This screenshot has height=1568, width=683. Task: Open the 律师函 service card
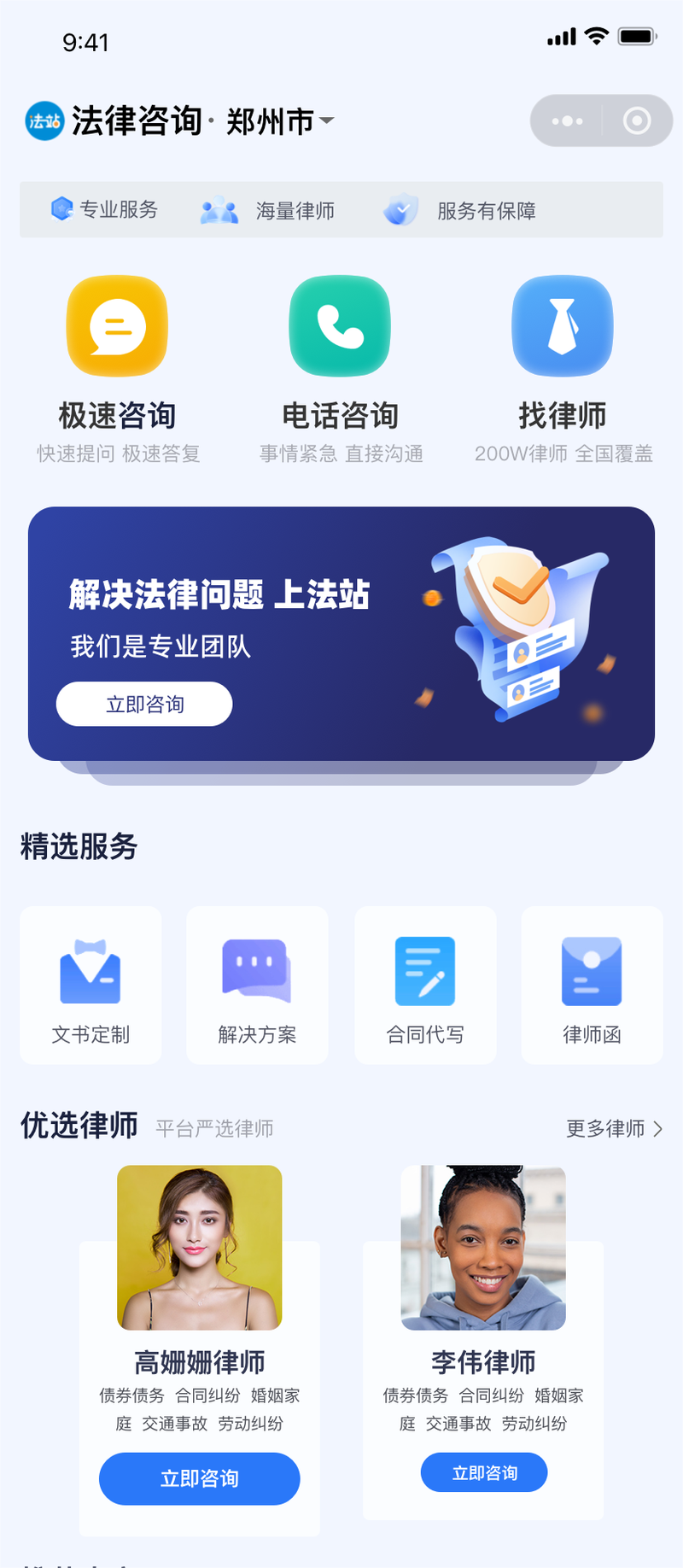click(592, 985)
